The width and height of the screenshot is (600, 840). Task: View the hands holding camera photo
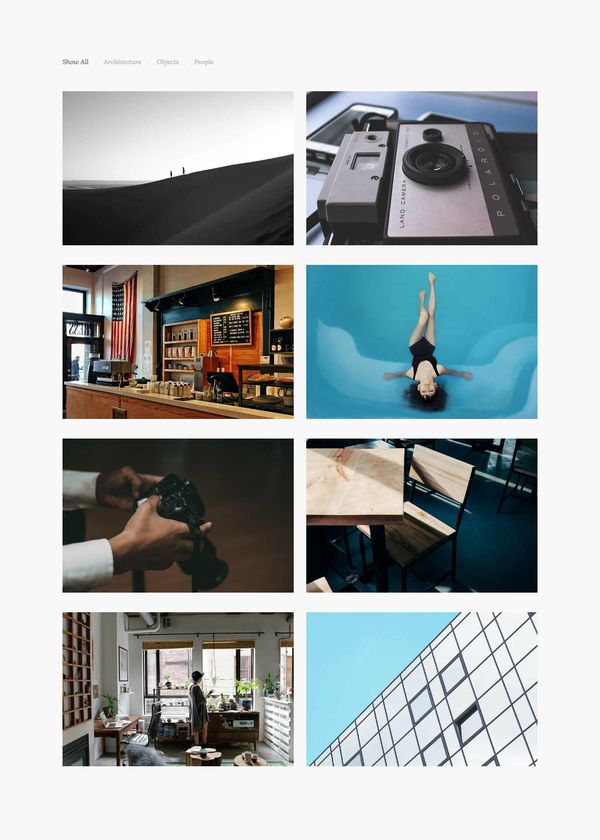tap(178, 515)
